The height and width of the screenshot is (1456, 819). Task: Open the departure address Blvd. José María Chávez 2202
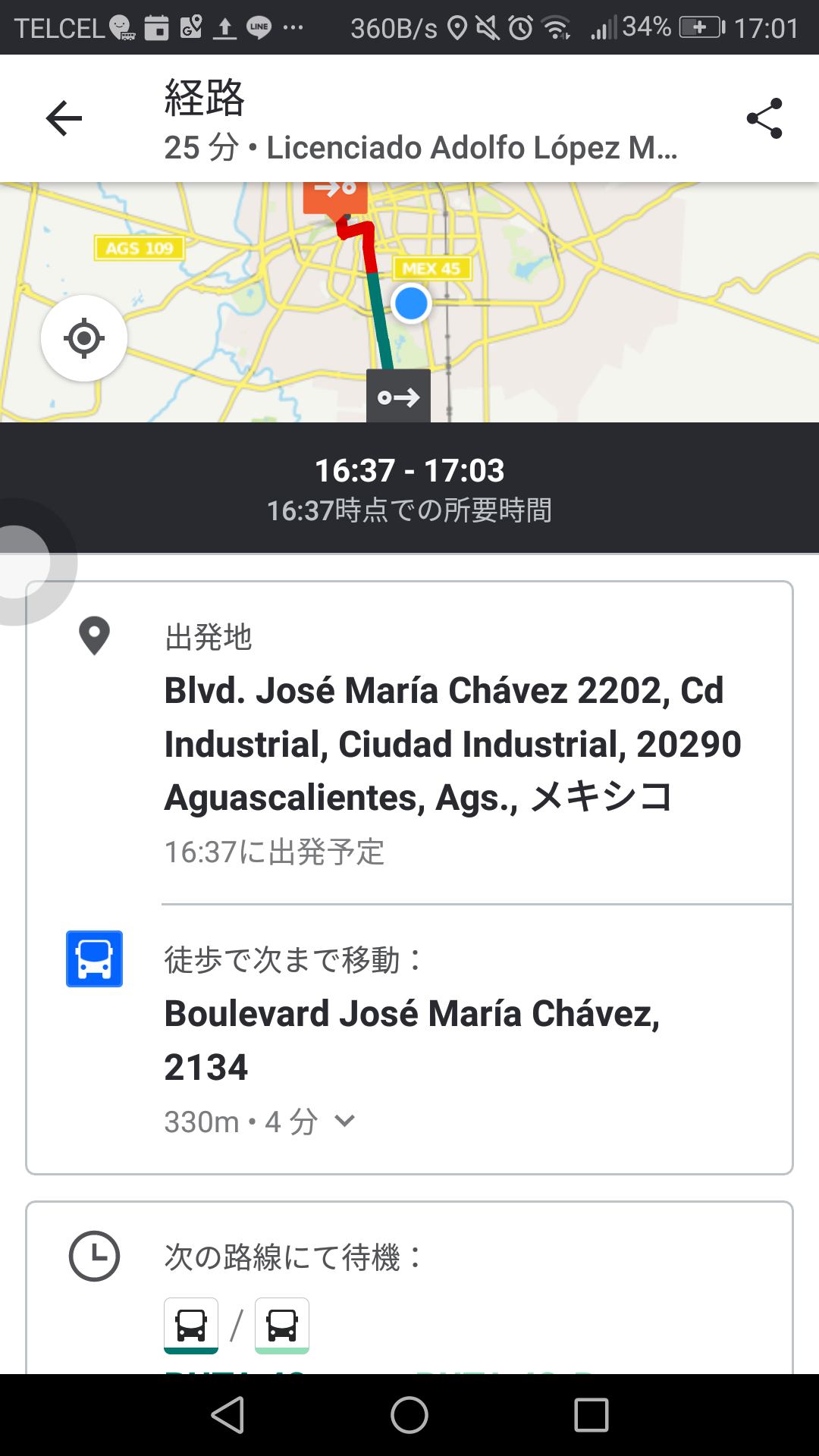pos(453,744)
